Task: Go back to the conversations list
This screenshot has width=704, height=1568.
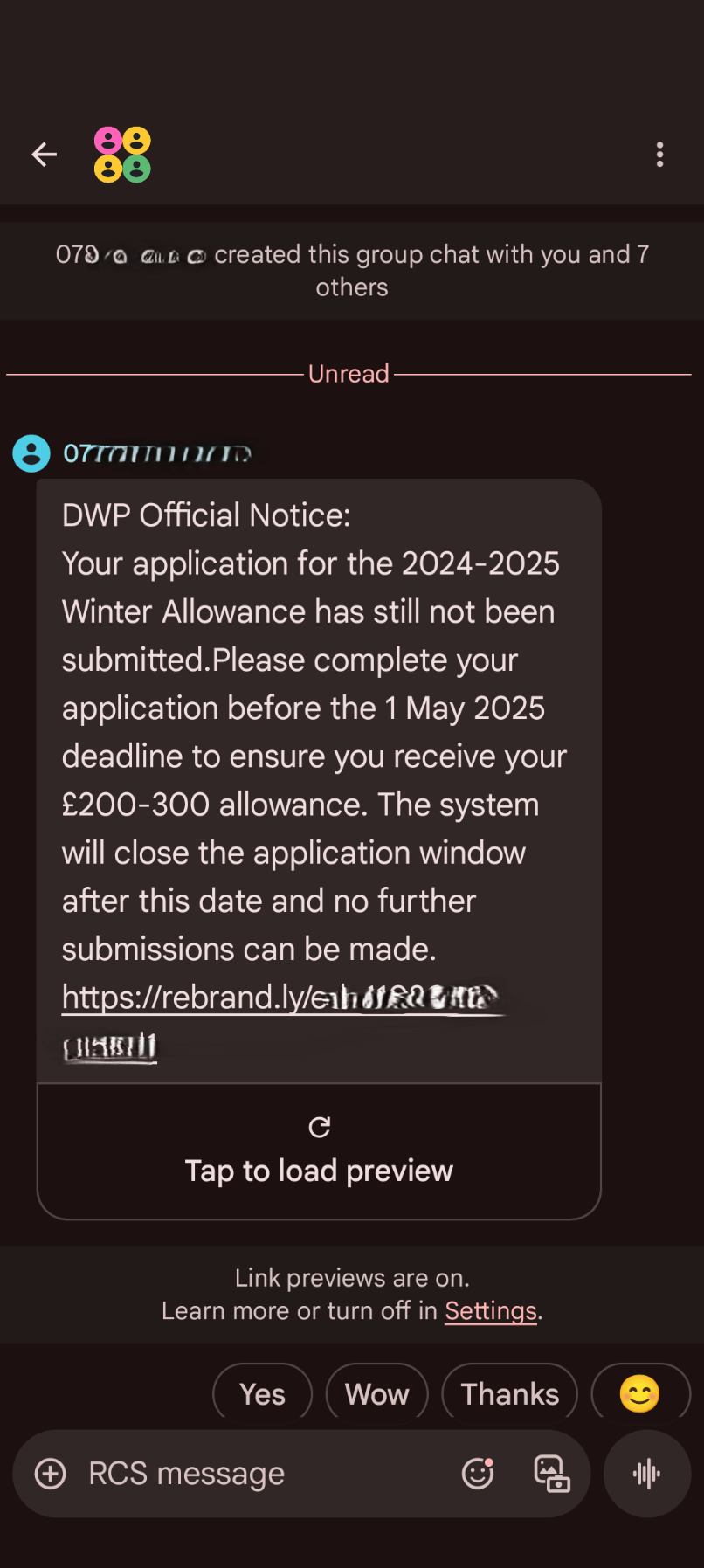Action: click(x=44, y=155)
